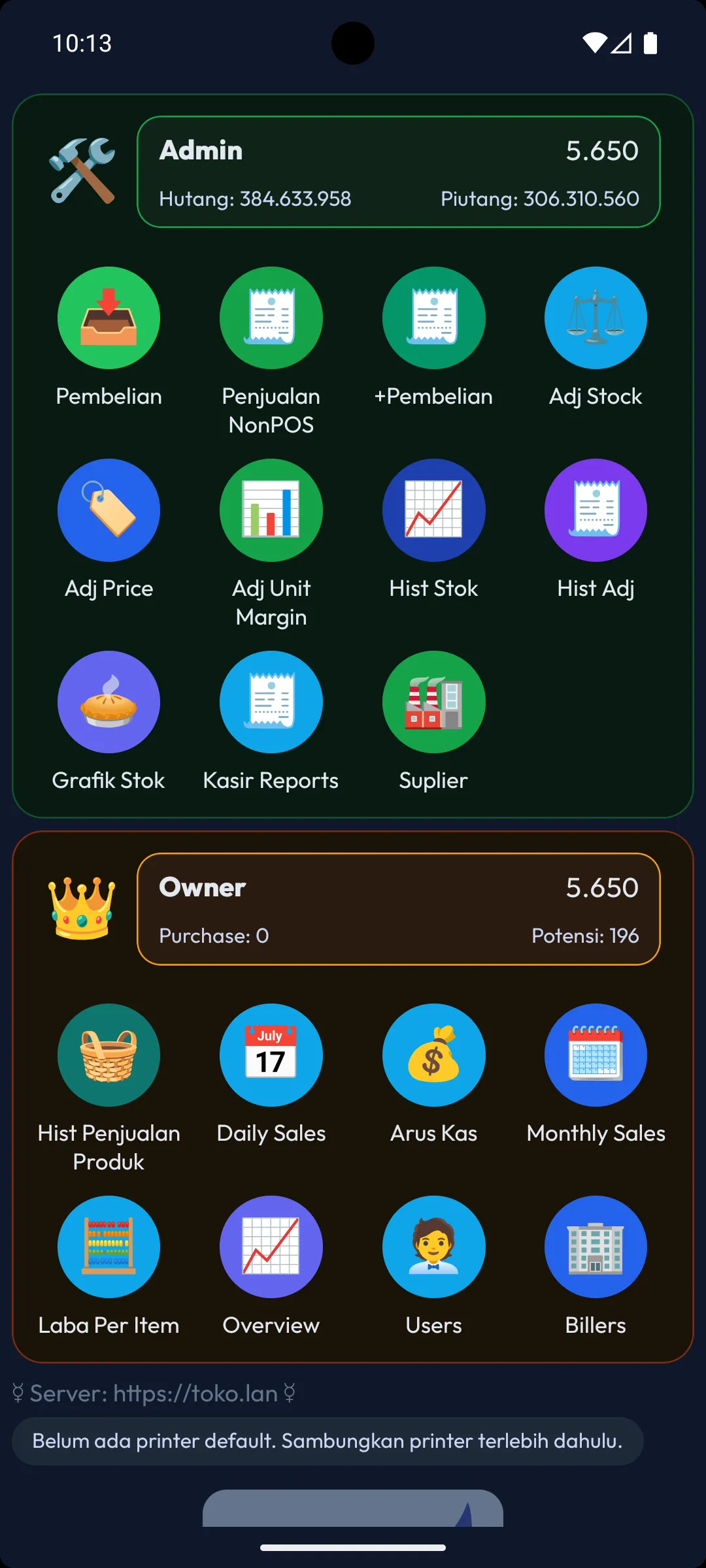
Task: Manage Users accounts
Action: coord(433,1247)
